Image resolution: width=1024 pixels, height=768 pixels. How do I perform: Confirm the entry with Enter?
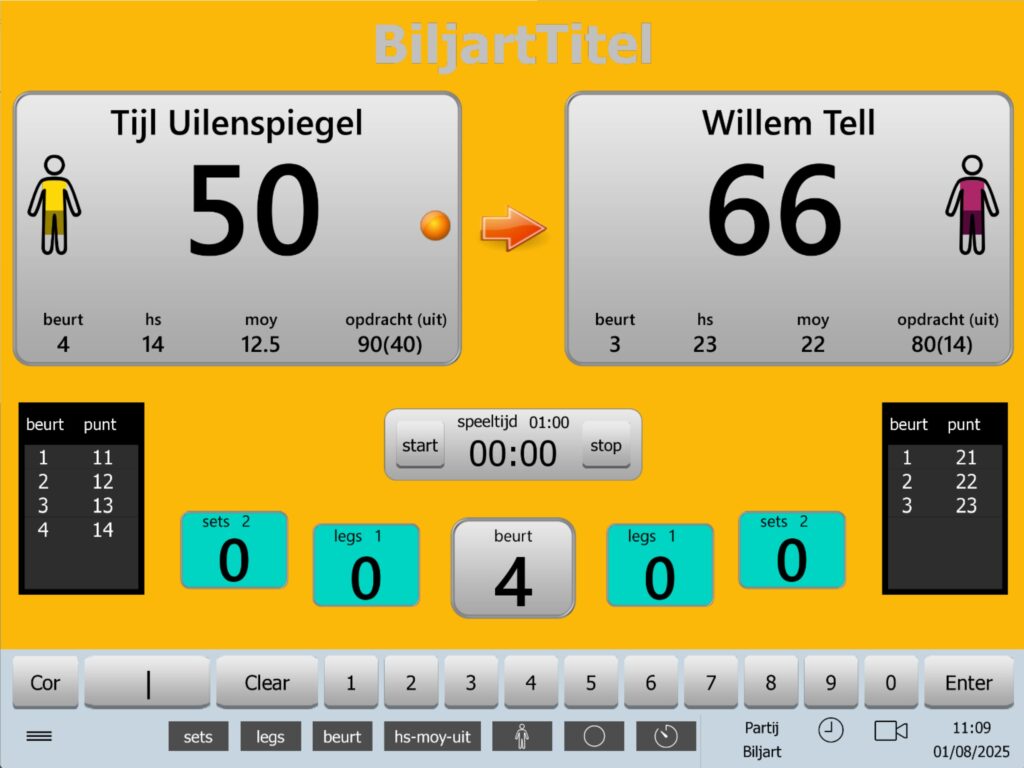click(968, 683)
